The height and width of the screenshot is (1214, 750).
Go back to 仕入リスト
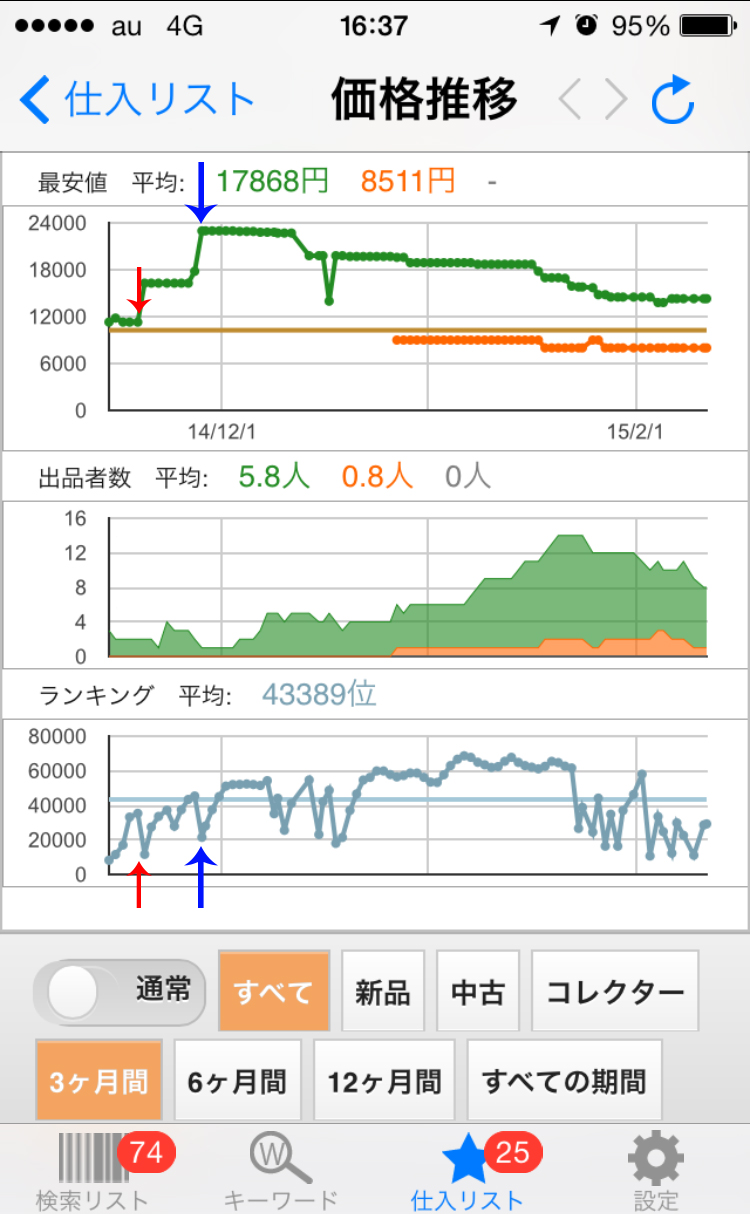click(x=137, y=99)
